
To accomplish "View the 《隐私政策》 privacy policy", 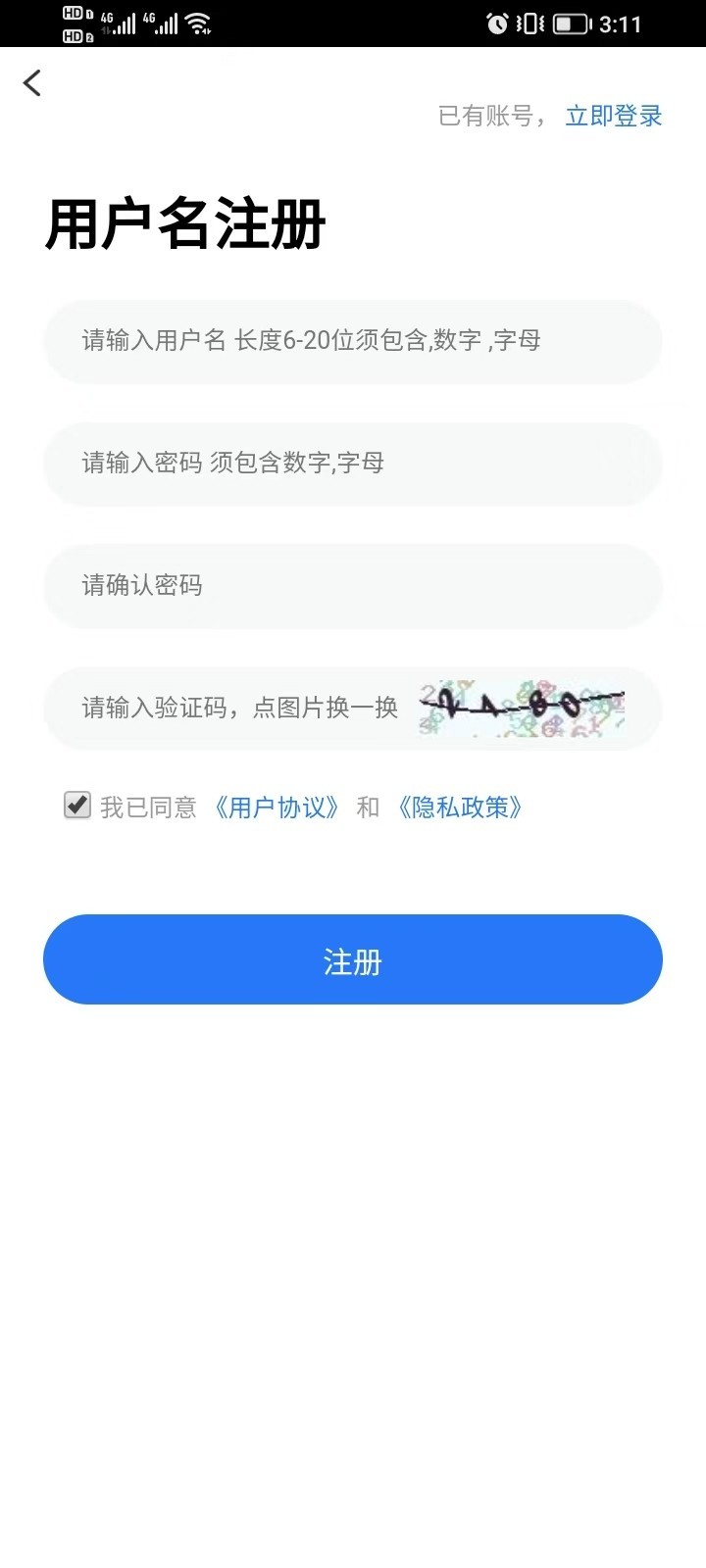I will pyautogui.click(x=460, y=808).
